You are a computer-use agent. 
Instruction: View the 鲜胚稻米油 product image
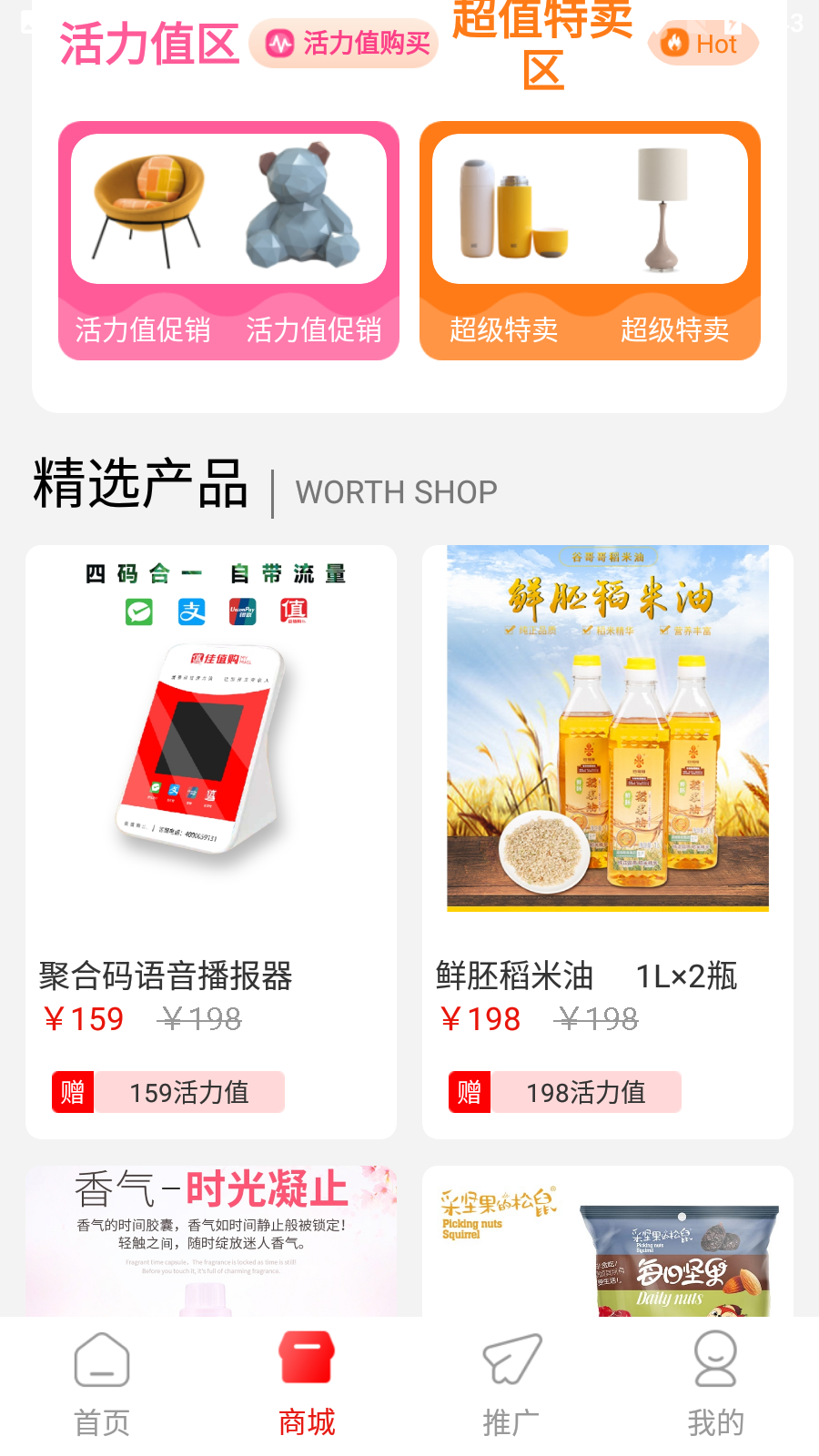tap(608, 728)
